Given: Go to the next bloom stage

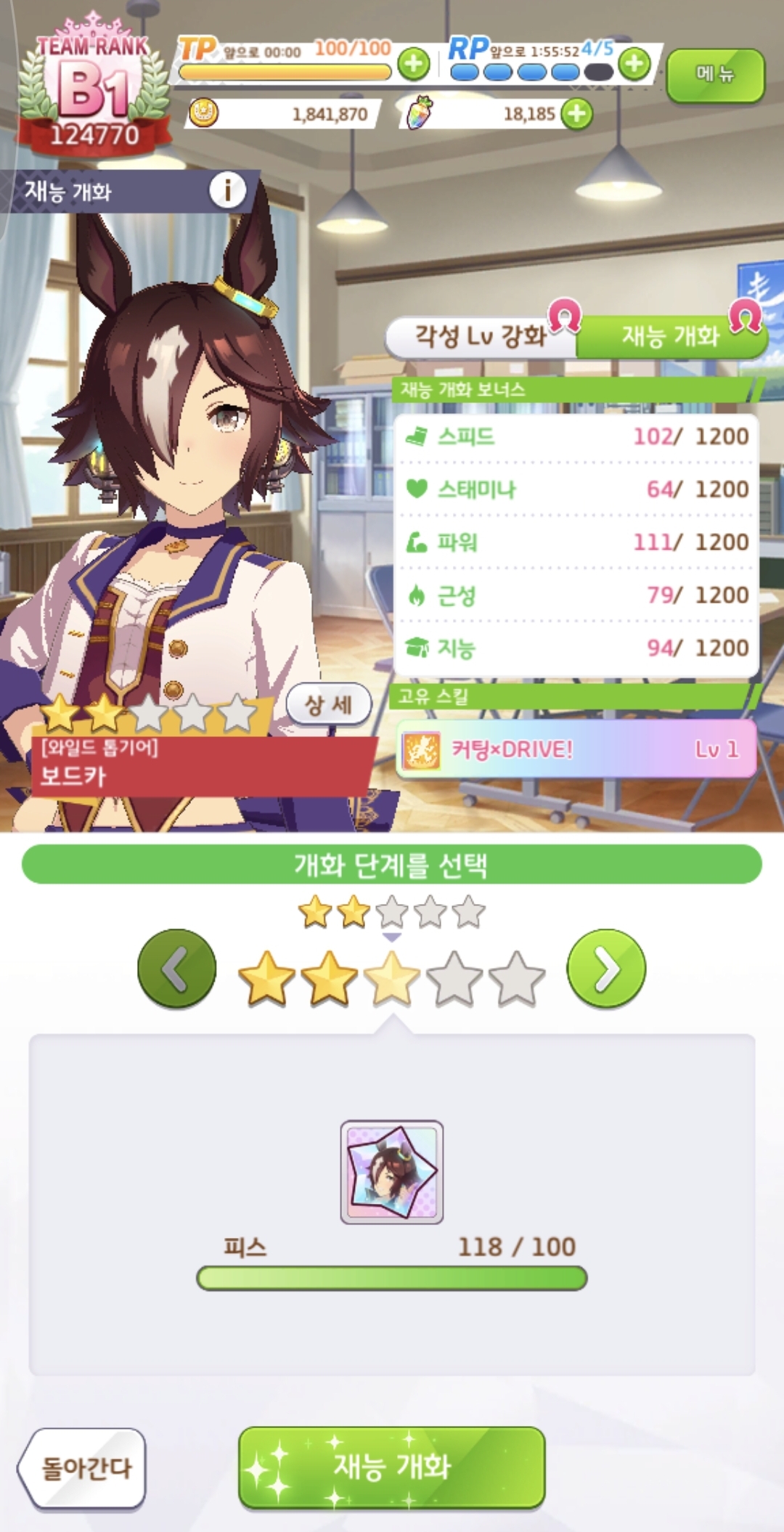Looking at the screenshot, I should click(606, 969).
